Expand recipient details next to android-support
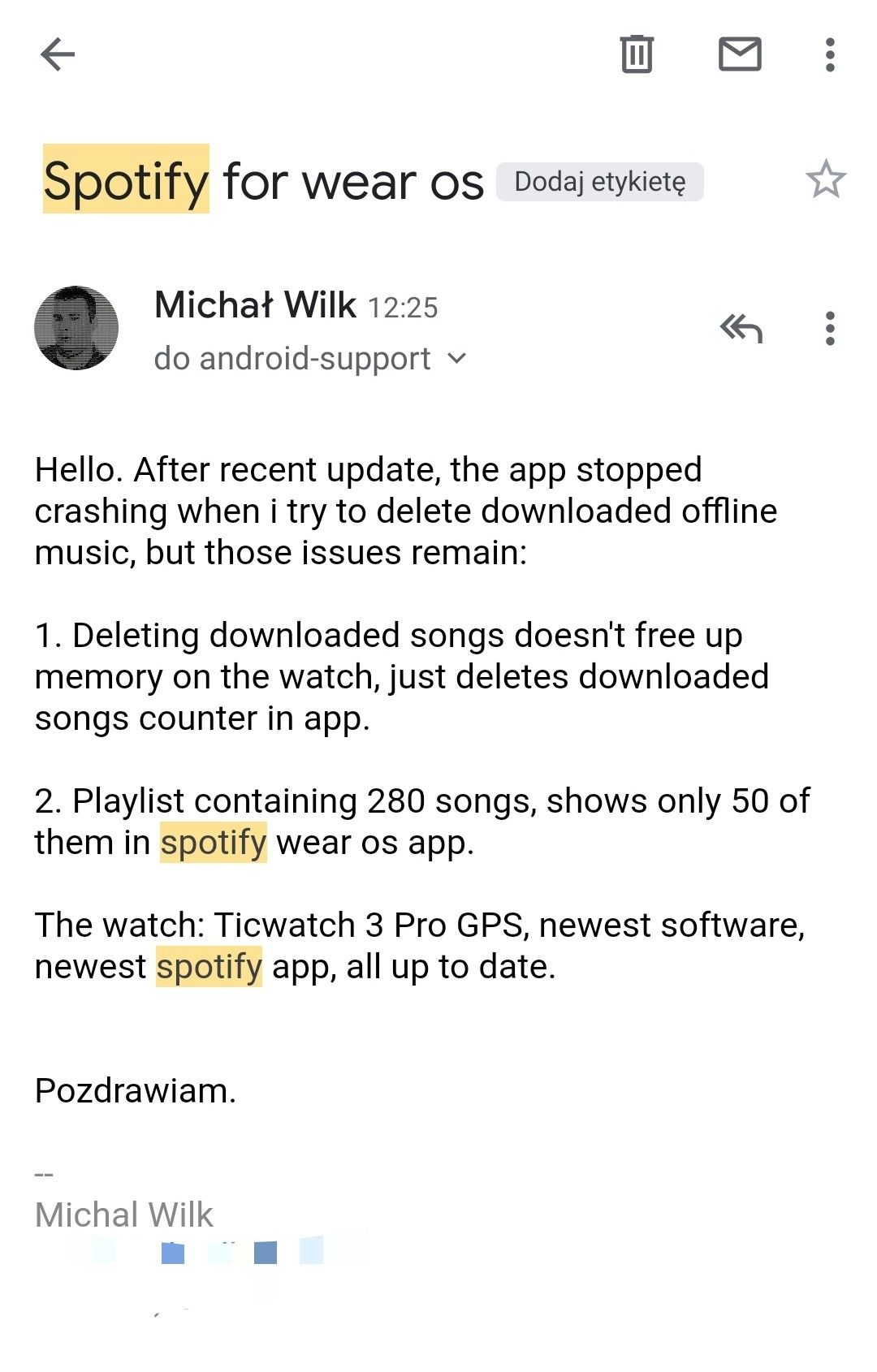877x1372 pixels. pyautogui.click(x=458, y=358)
